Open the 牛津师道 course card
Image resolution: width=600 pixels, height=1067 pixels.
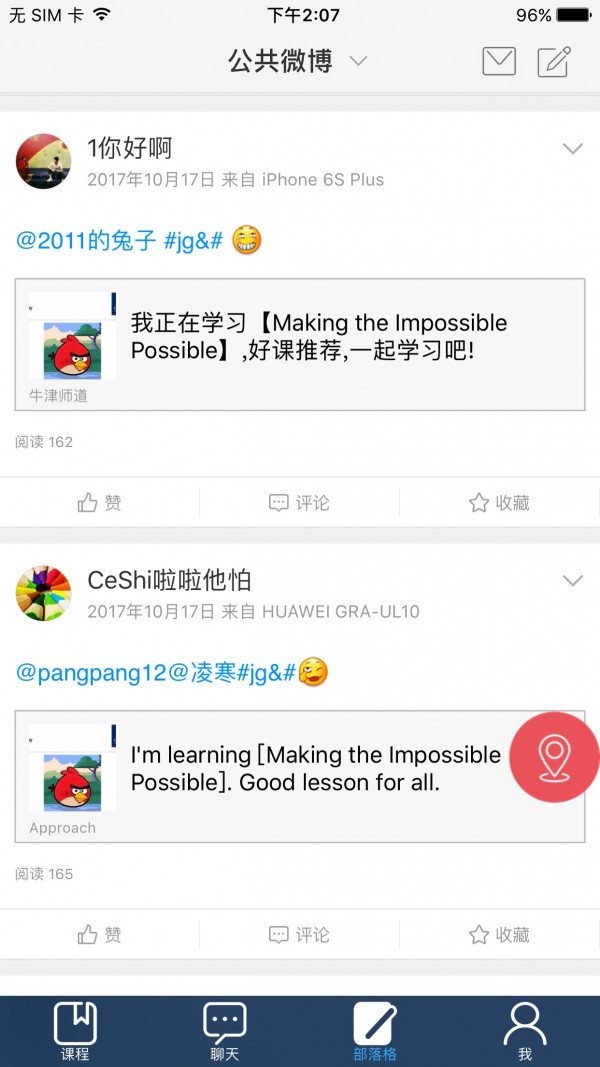300,344
